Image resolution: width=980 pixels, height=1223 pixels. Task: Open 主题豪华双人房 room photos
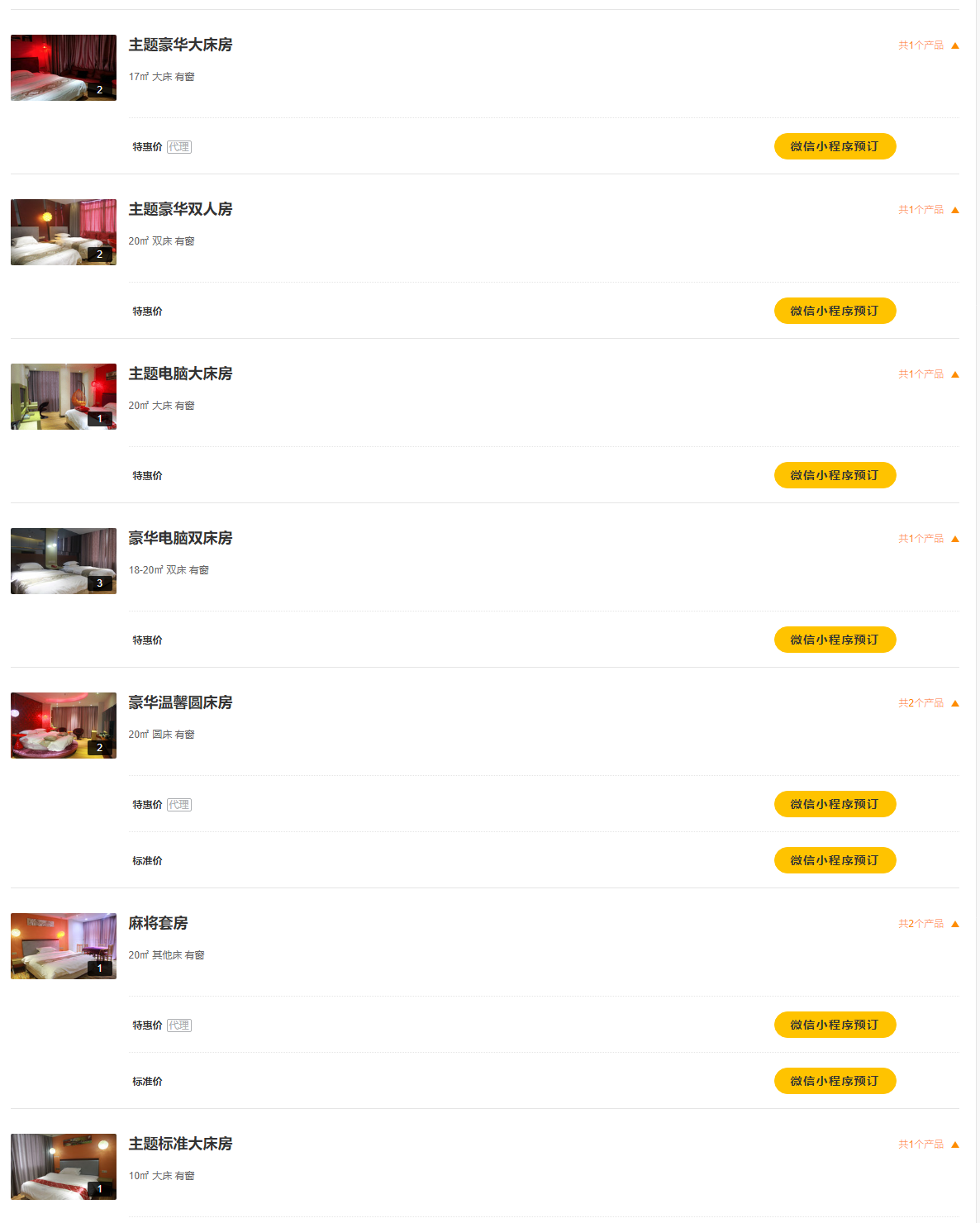point(64,232)
